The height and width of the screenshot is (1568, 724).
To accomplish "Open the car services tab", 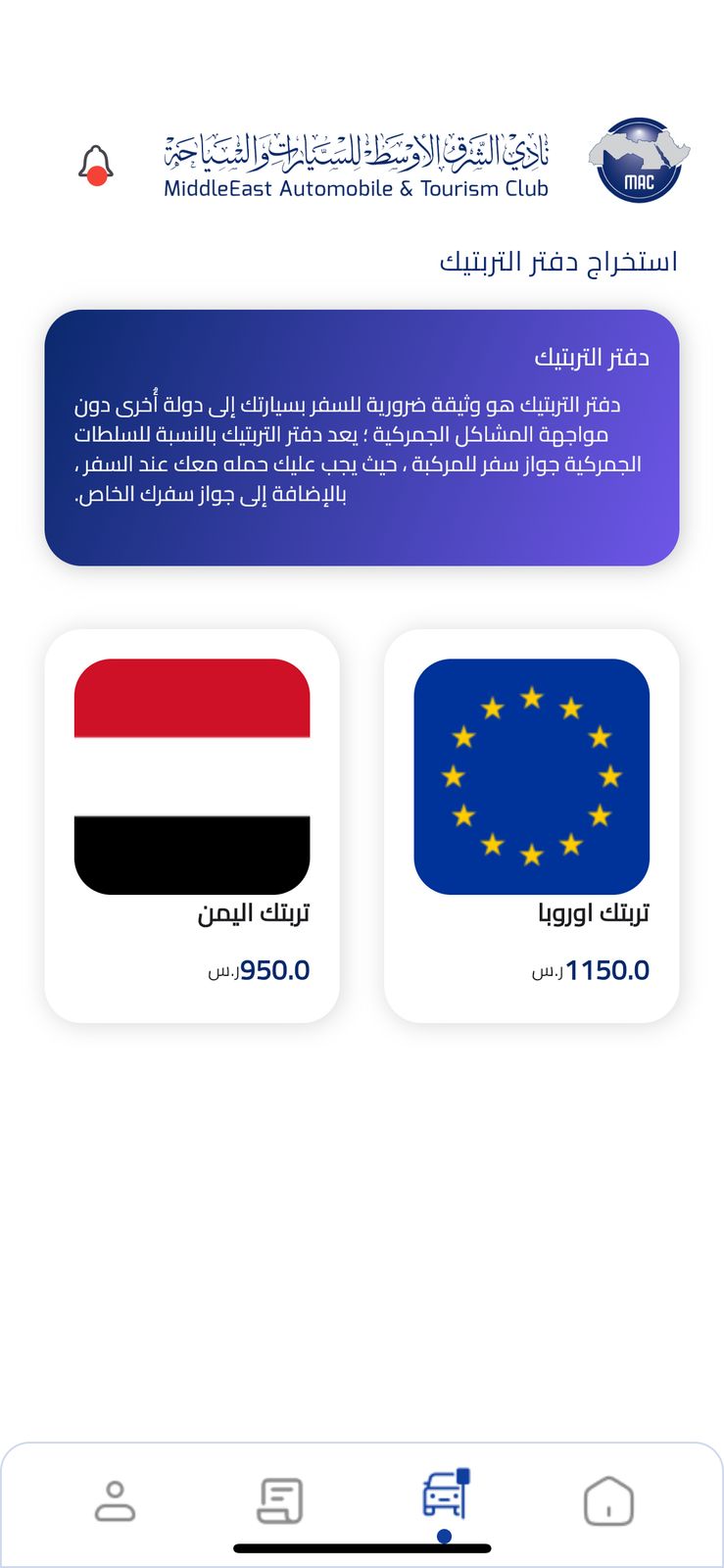I will coord(445,1494).
